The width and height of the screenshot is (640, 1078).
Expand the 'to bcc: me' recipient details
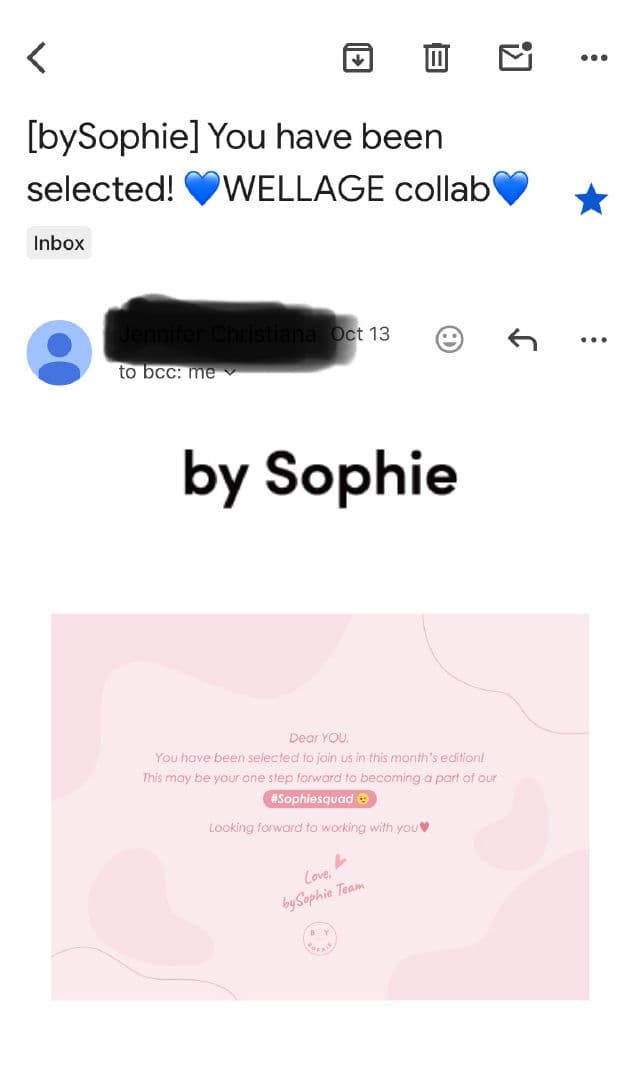click(x=177, y=372)
